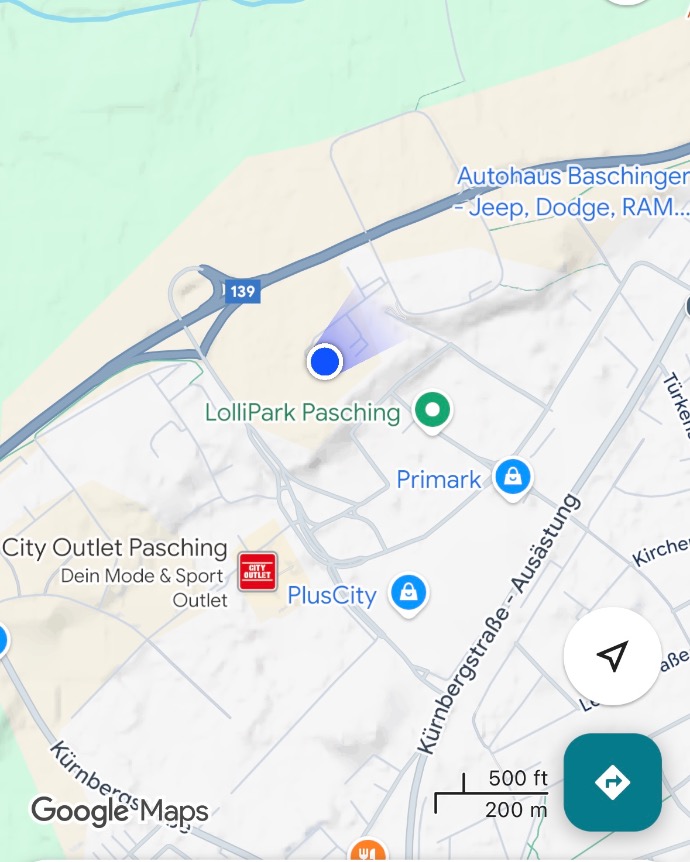Viewport: 690px width, 862px height.
Task: Open directions with the teal arrow button
Action: click(612, 782)
